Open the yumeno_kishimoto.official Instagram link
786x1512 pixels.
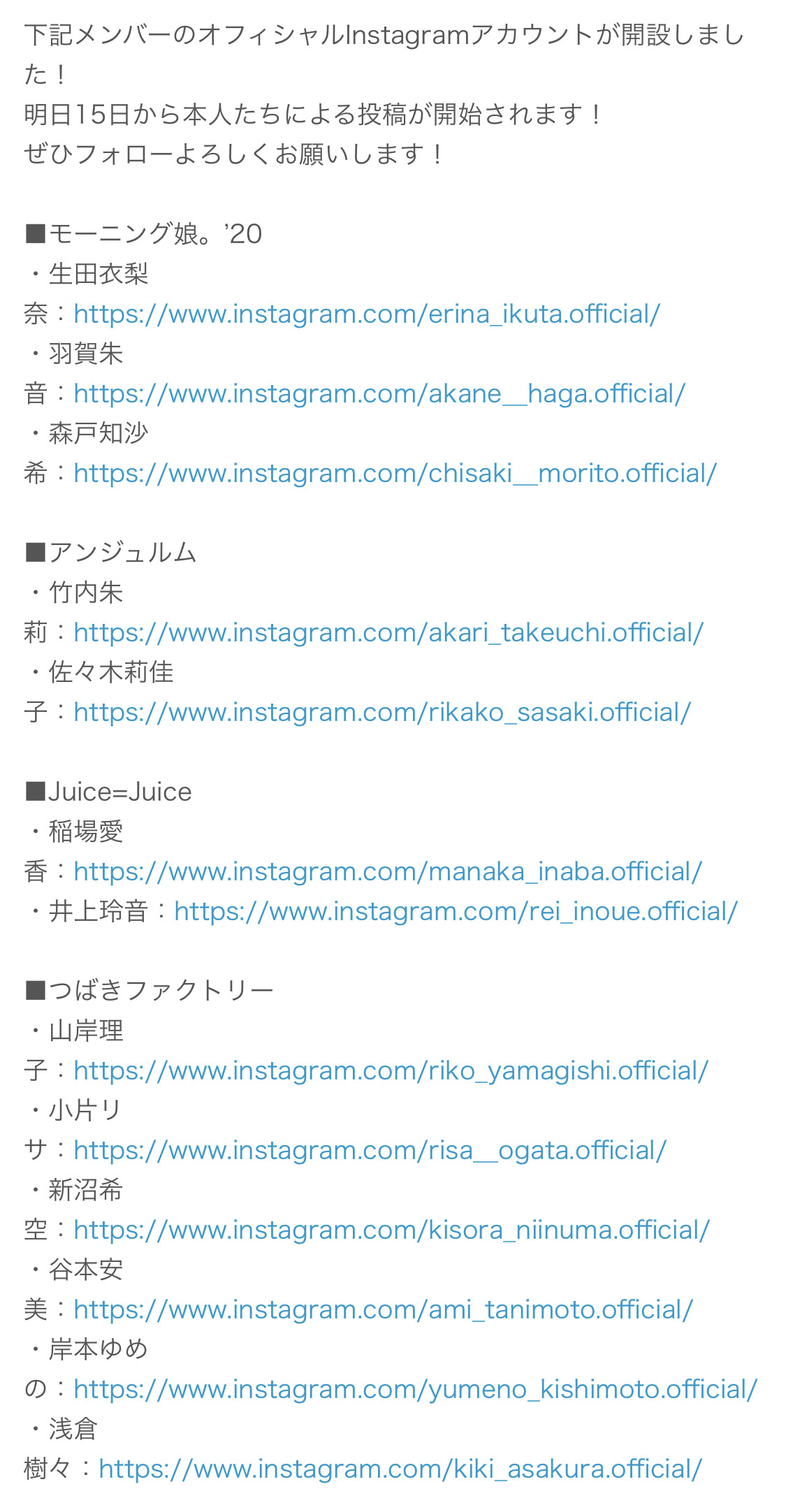pos(415,1390)
